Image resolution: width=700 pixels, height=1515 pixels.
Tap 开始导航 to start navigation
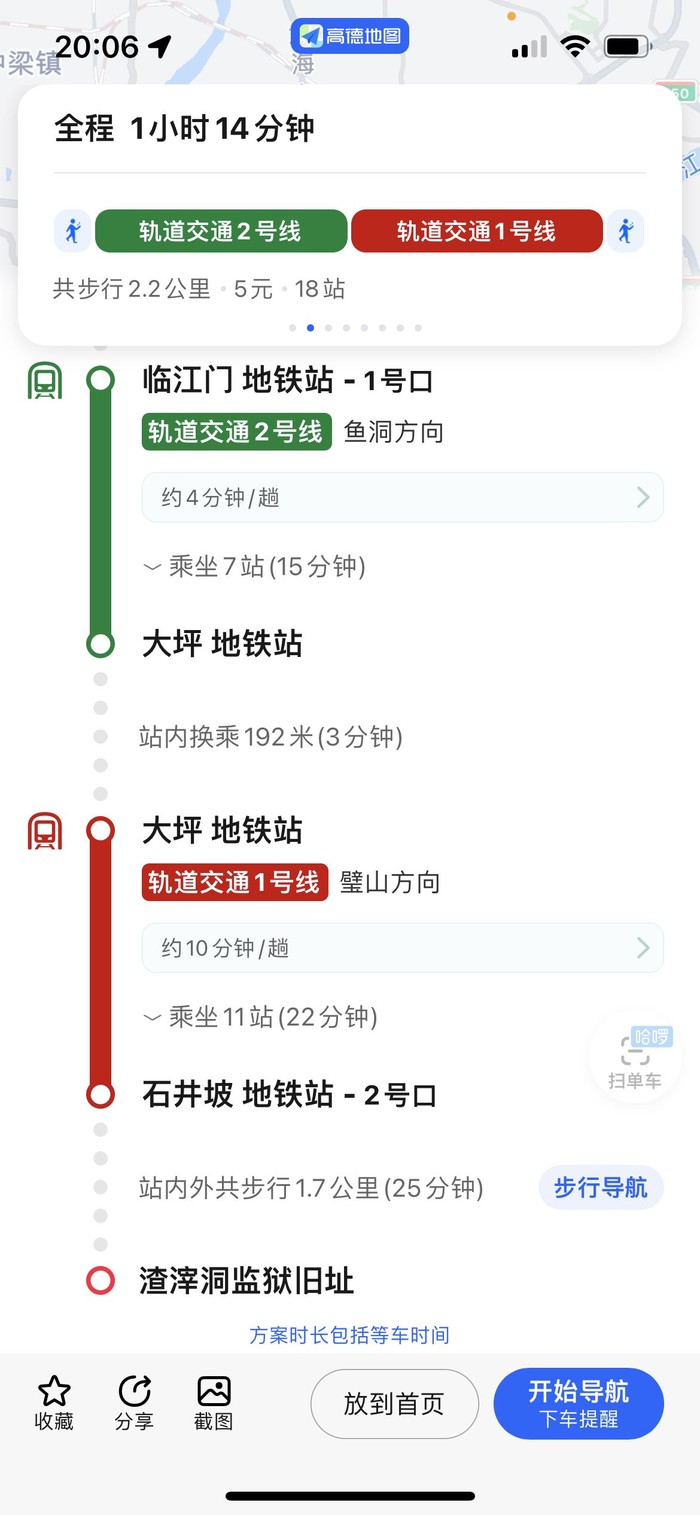tap(578, 1403)
